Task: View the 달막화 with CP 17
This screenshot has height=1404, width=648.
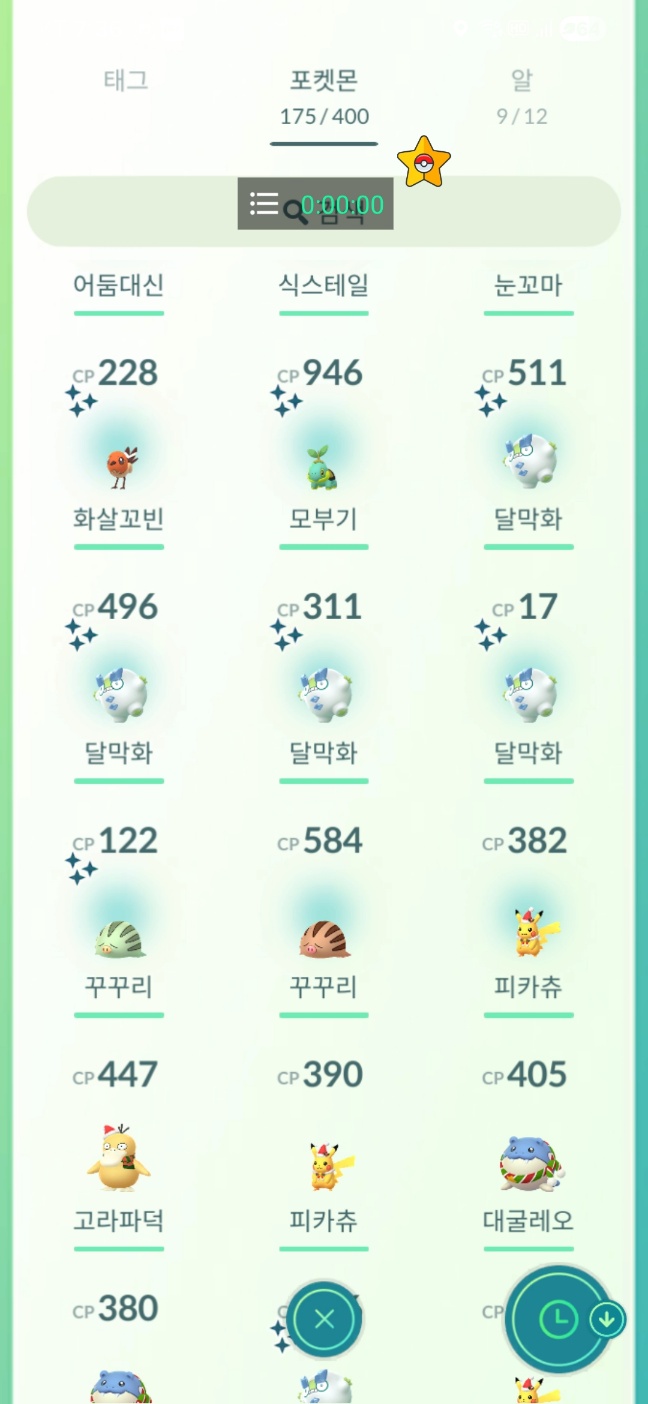Action: [x=528, y=696]
